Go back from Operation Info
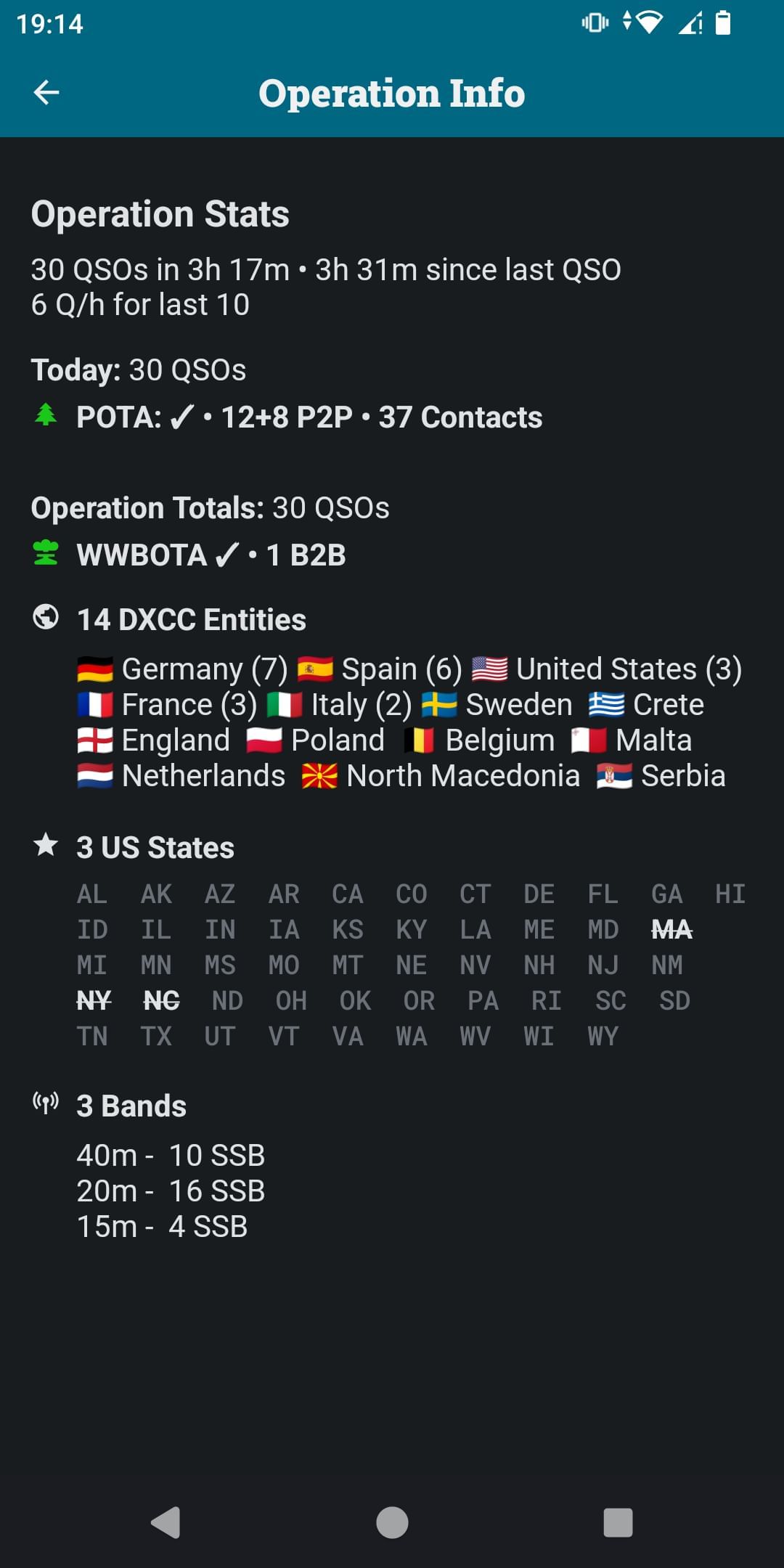784x1568 pixels. (46, 92)
